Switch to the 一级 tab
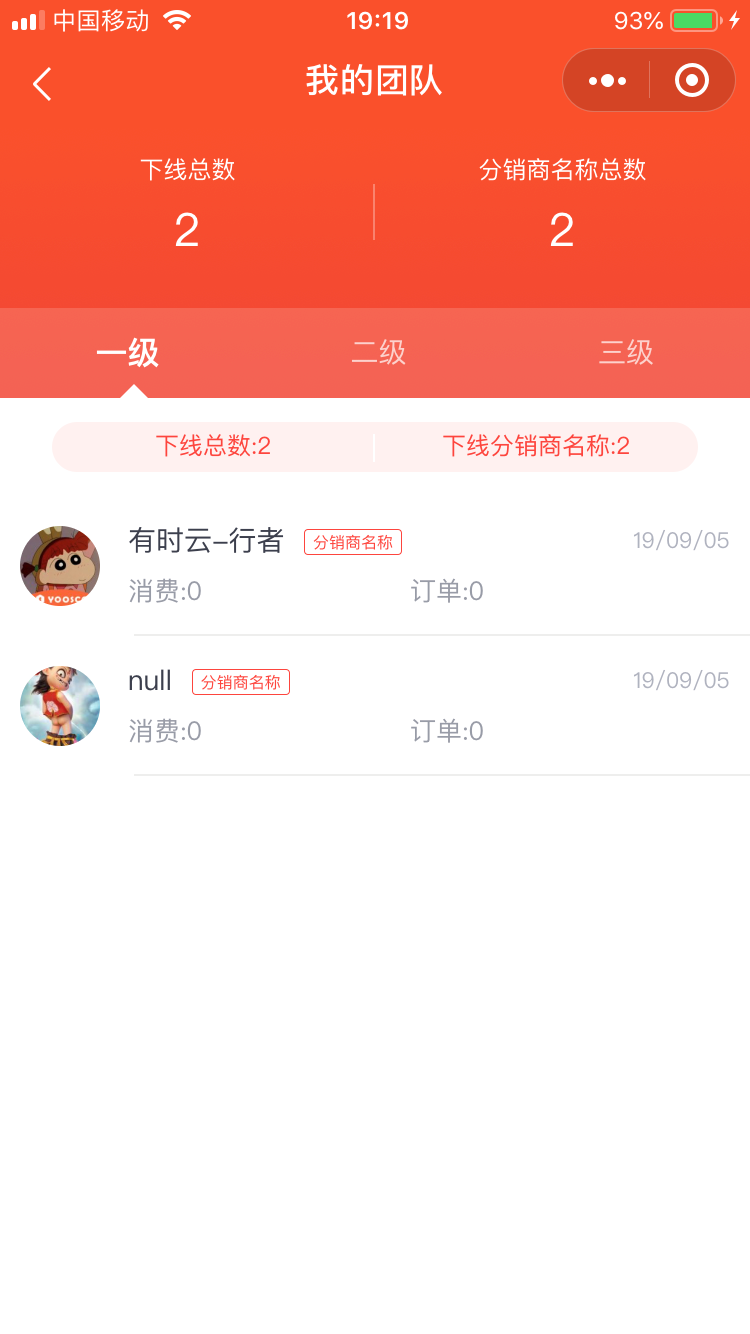This screenshot has width=750, height=1334. (127, 353)
